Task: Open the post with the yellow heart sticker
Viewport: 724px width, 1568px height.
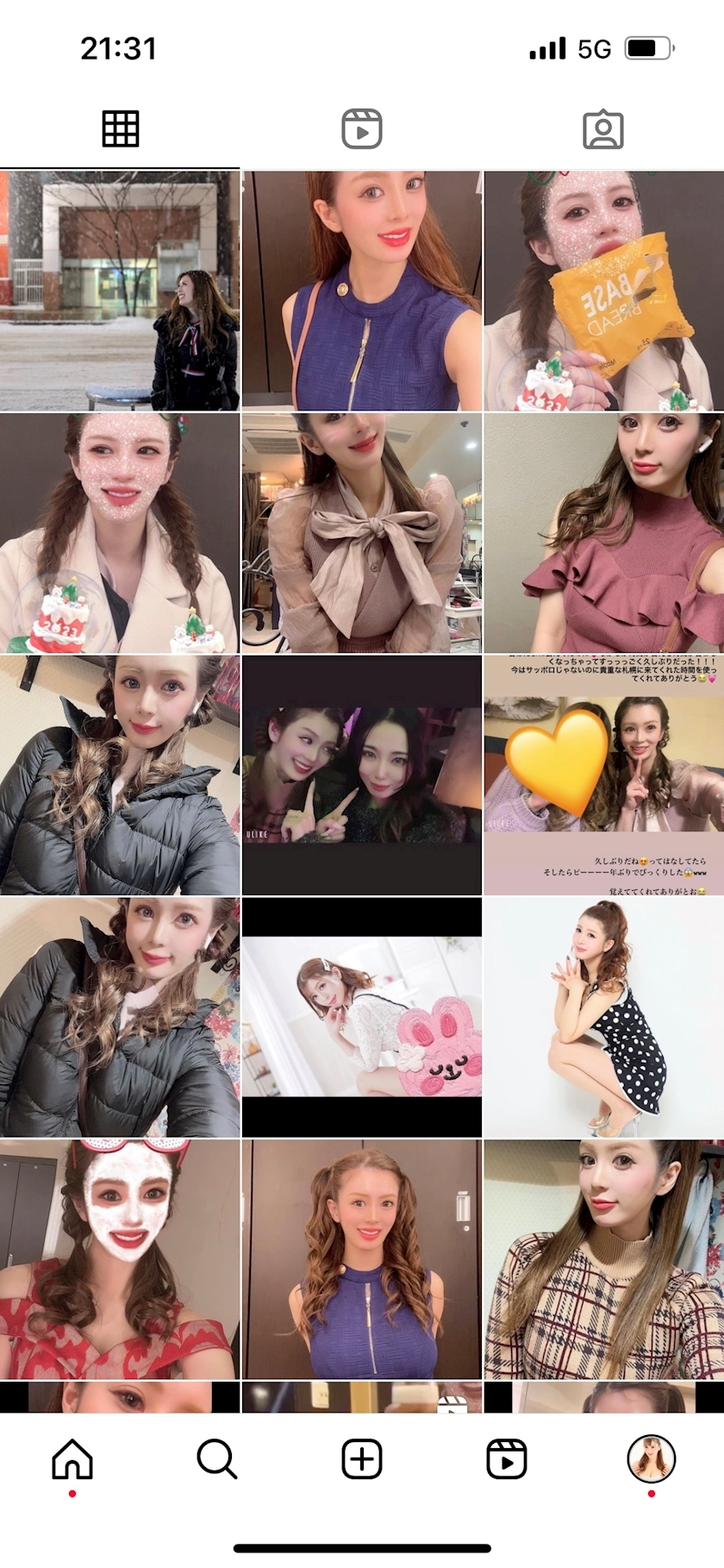Action: [x=603, y=775]
